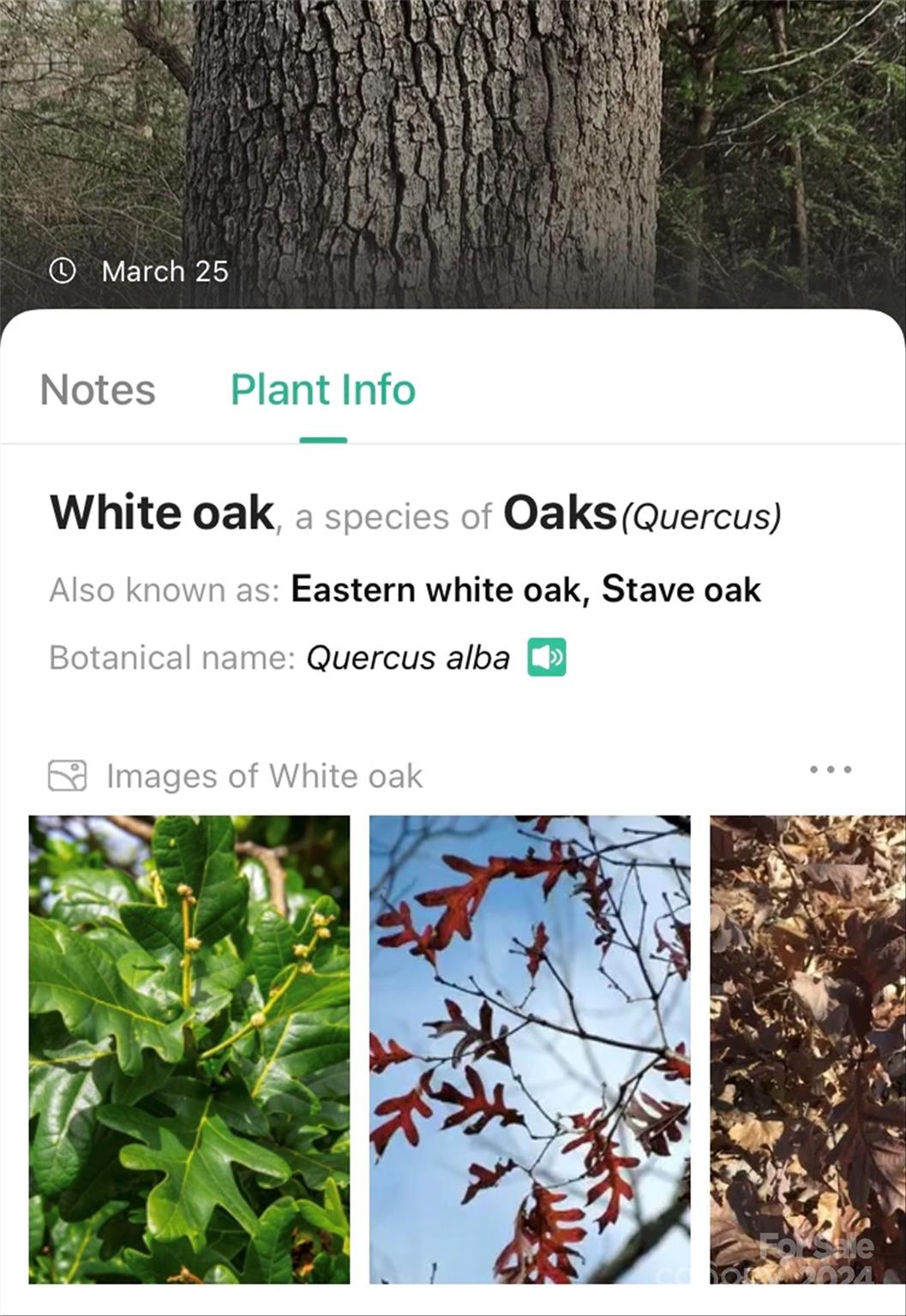The height and width of the screenshot is (1316, 906).
Task: Open the green leaves White oak image
Action: [189, 1049]
